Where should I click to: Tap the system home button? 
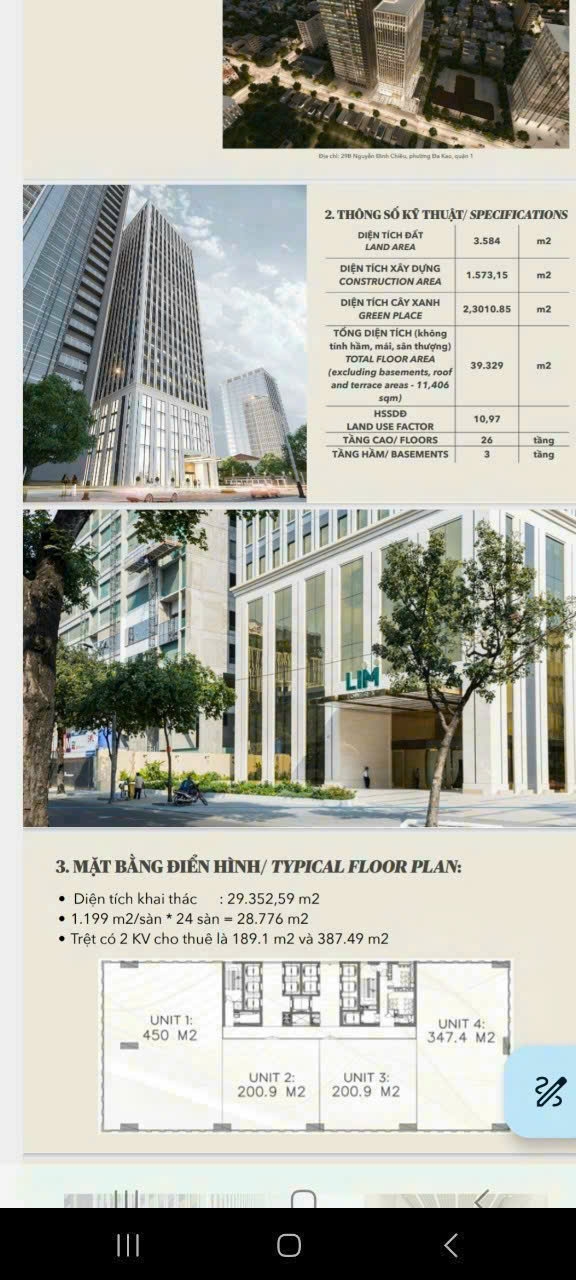click(x=289, y=1245)
